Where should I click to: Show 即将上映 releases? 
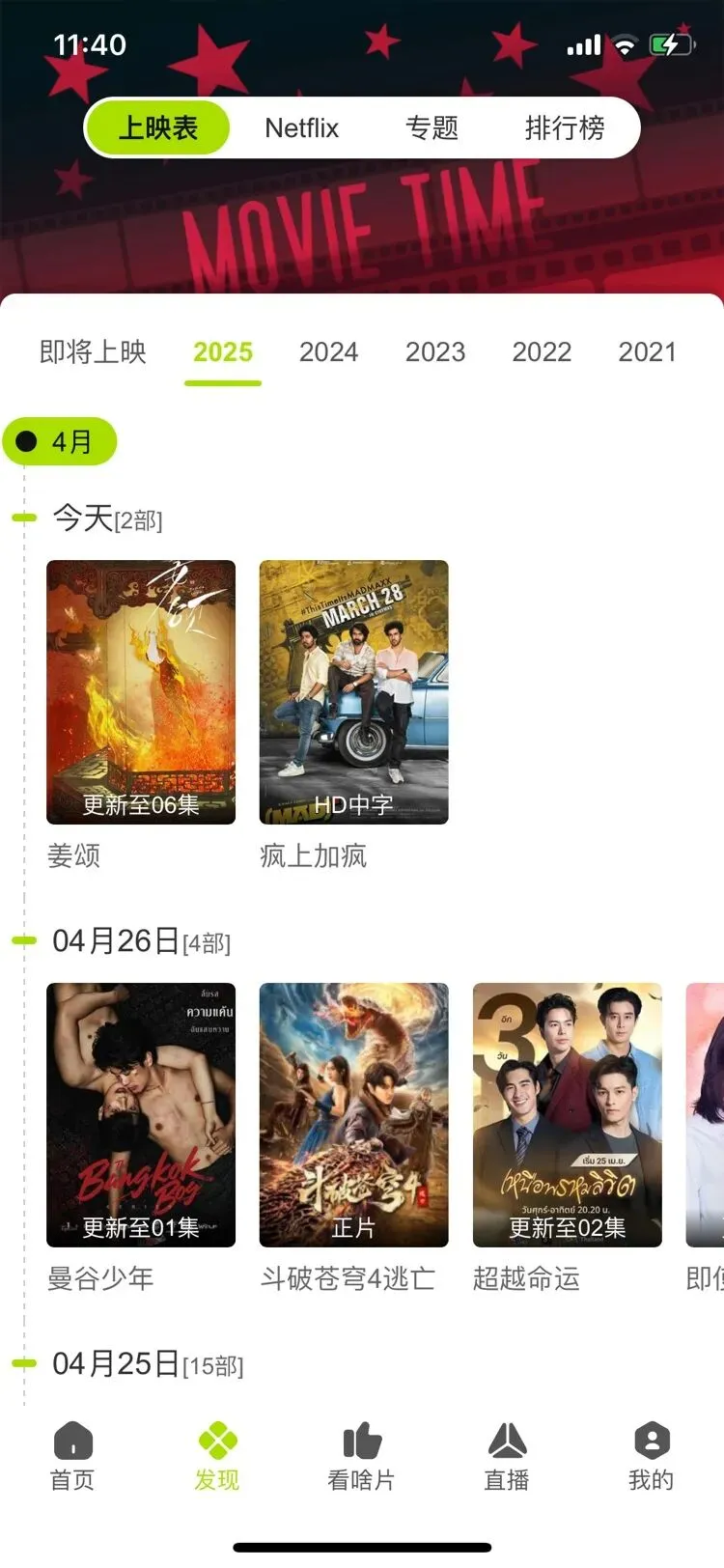(93, 352)
